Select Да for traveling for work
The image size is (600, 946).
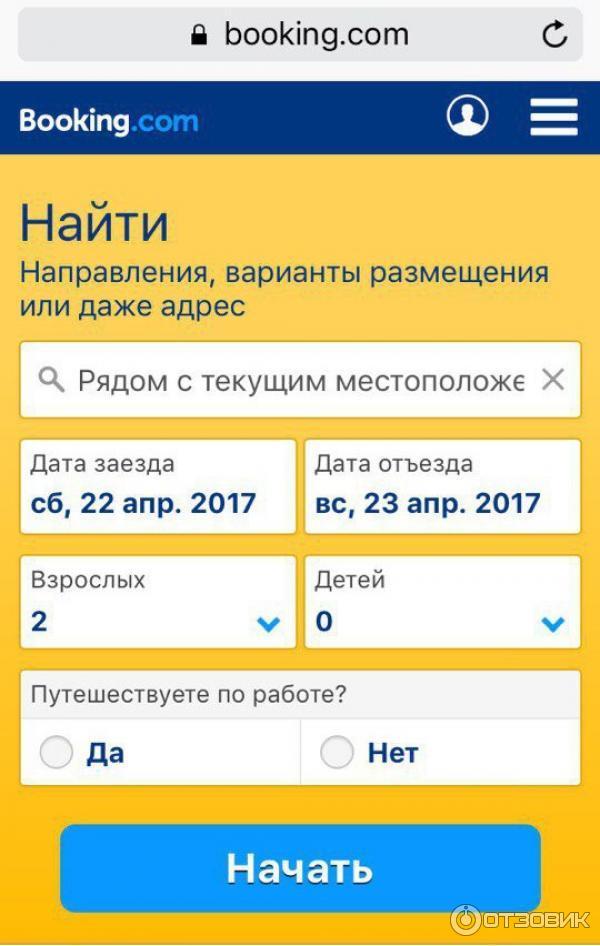57,753
